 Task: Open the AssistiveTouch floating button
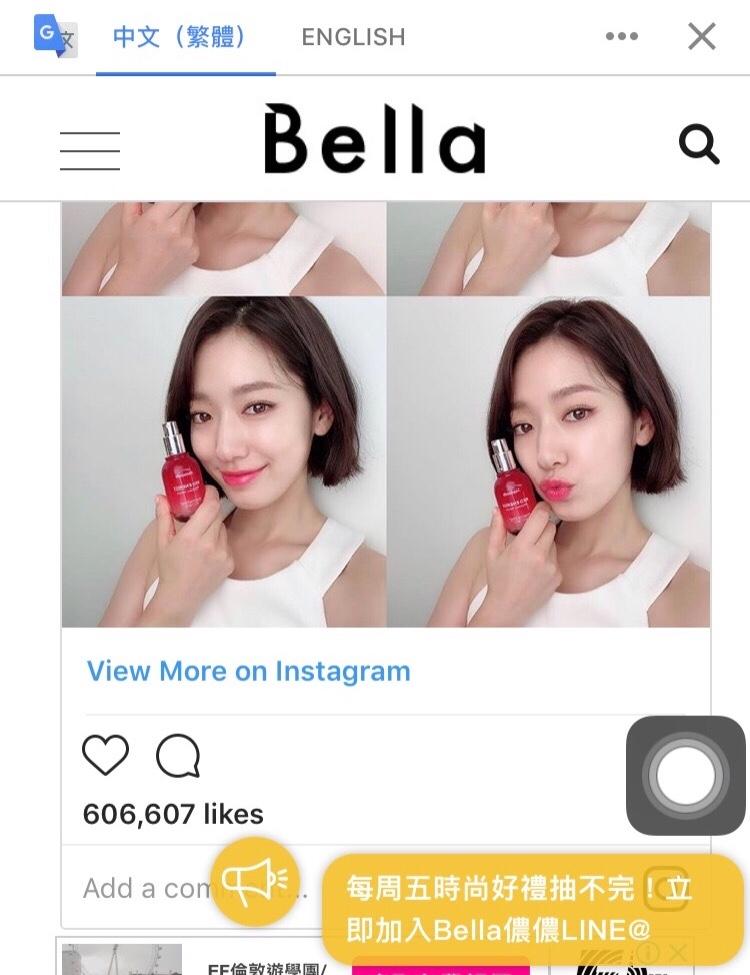(x=685, y=775)
